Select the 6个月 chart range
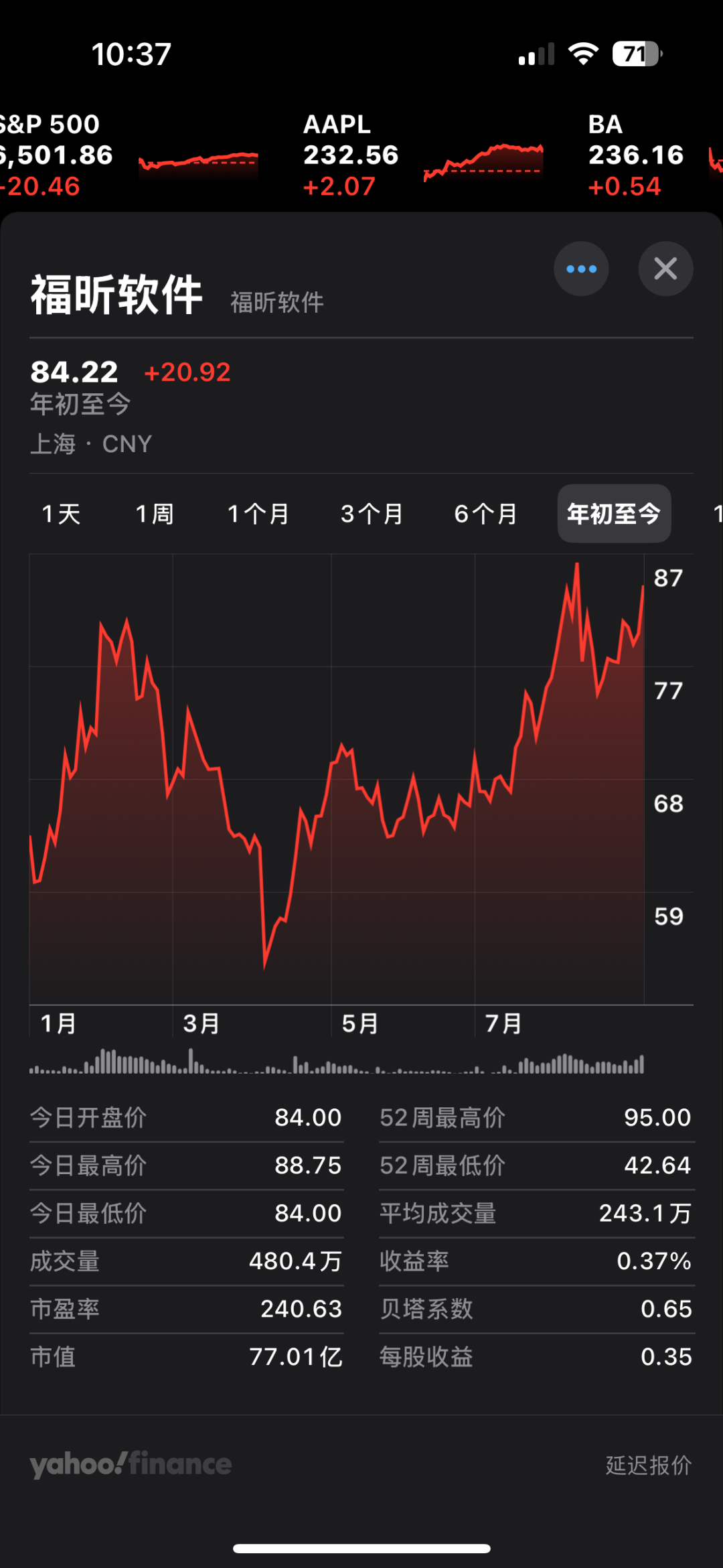Viewport: 723px width, 1568px height. [x=486, y=514]
